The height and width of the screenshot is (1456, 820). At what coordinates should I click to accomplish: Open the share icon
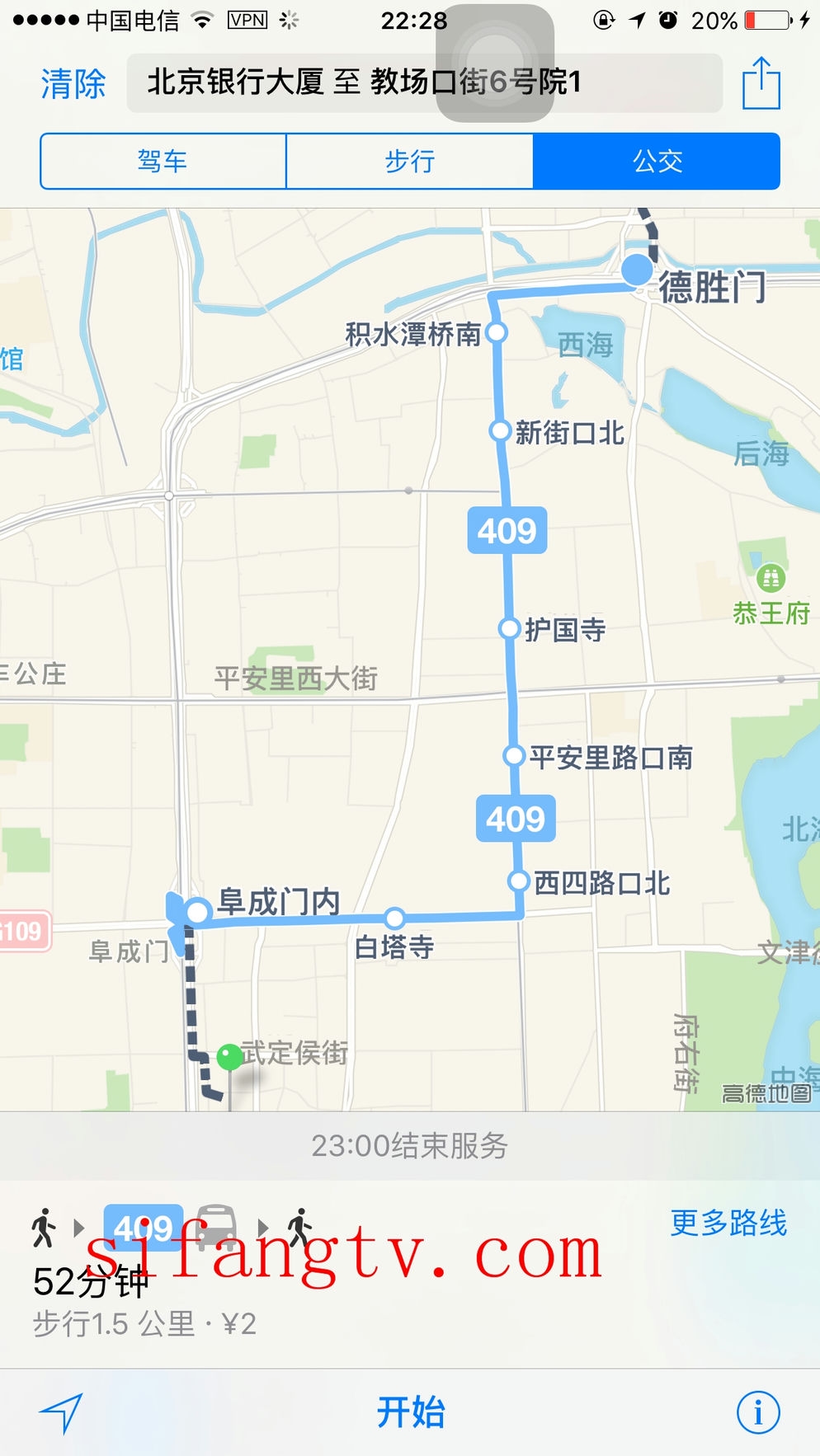pyautogui.click(x=761, y=83)
